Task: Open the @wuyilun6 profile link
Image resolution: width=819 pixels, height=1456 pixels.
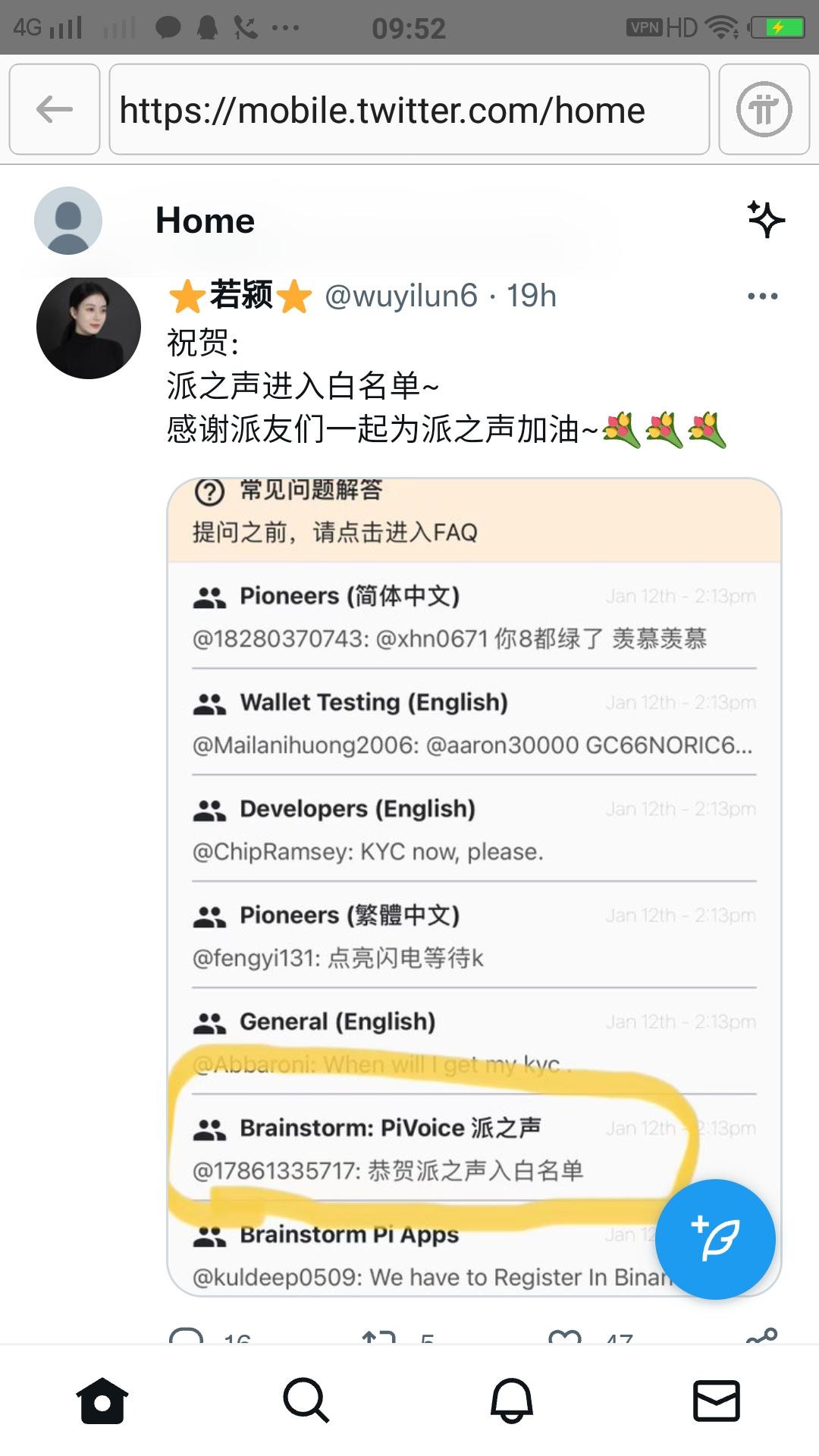Action: click(x=400, y=296)
